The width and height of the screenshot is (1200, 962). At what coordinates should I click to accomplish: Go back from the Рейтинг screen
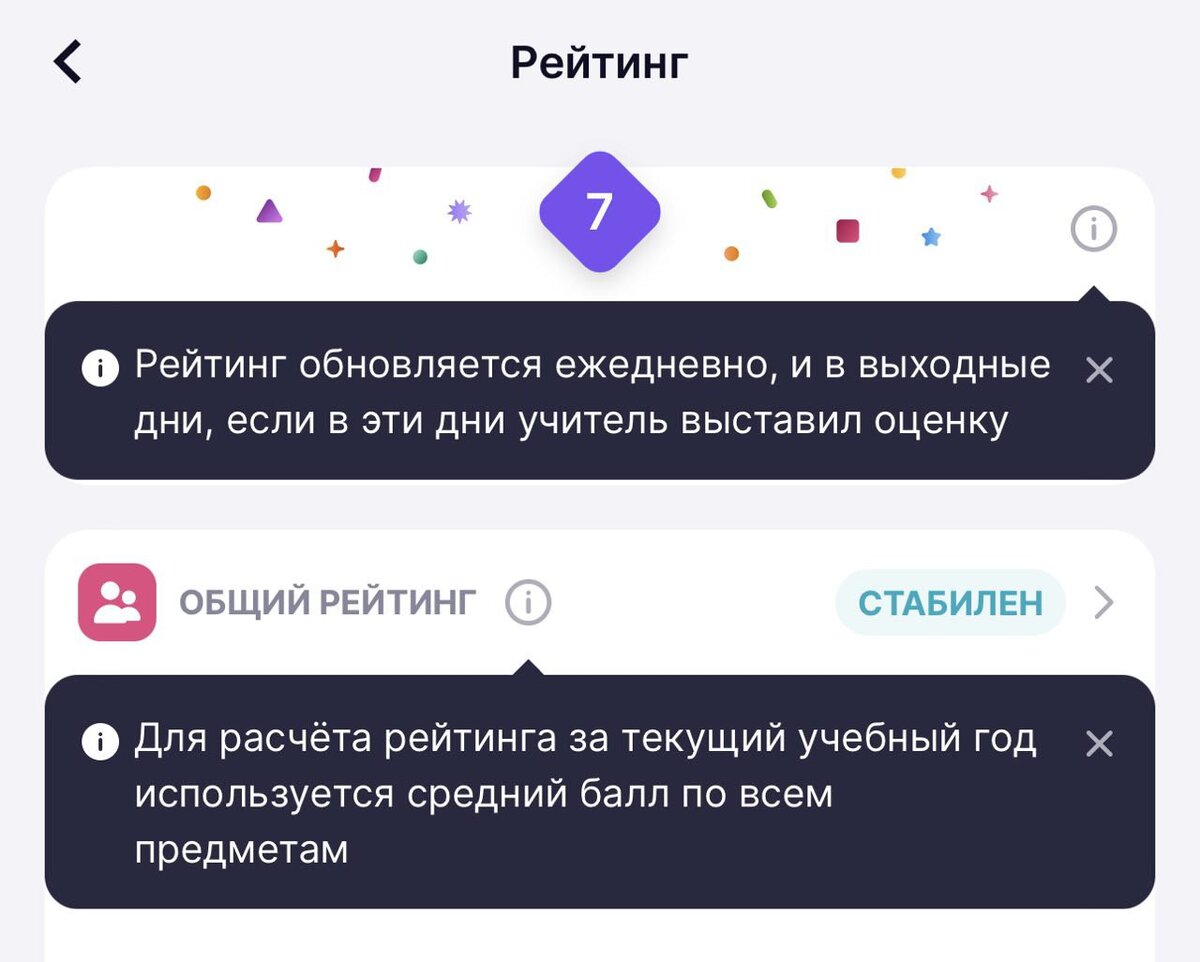click(x=67, y=62)
